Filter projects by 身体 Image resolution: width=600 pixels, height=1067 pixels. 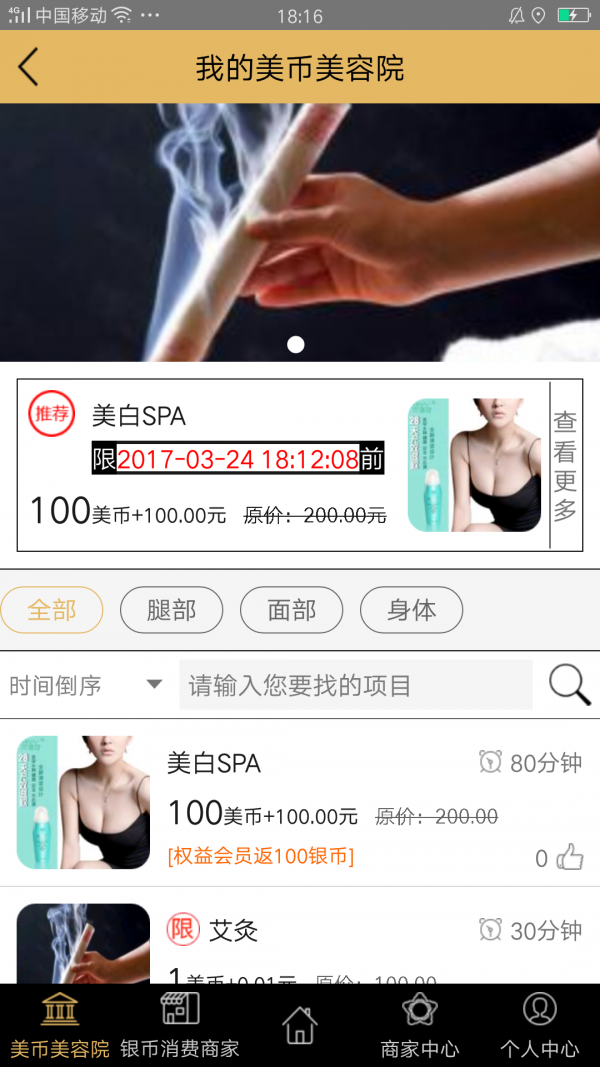click(411, 610)
